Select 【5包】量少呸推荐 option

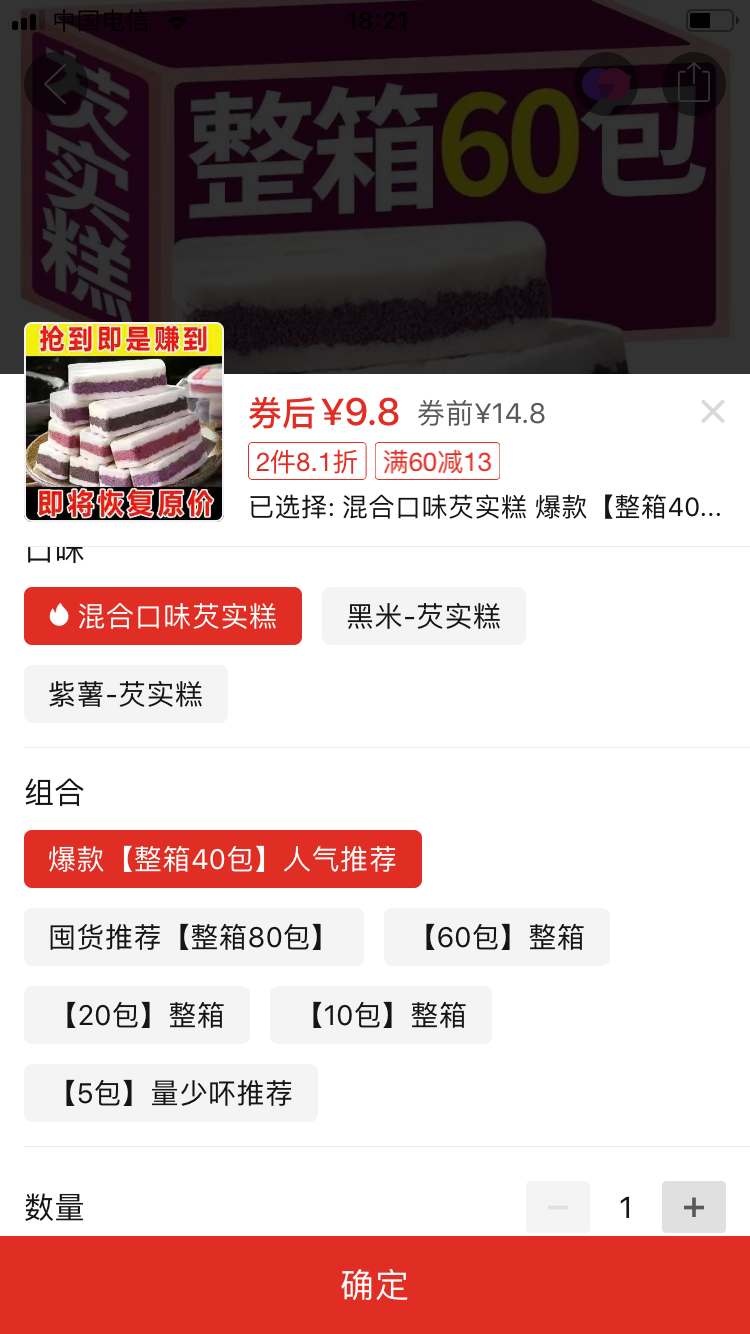pos(171,1093)
